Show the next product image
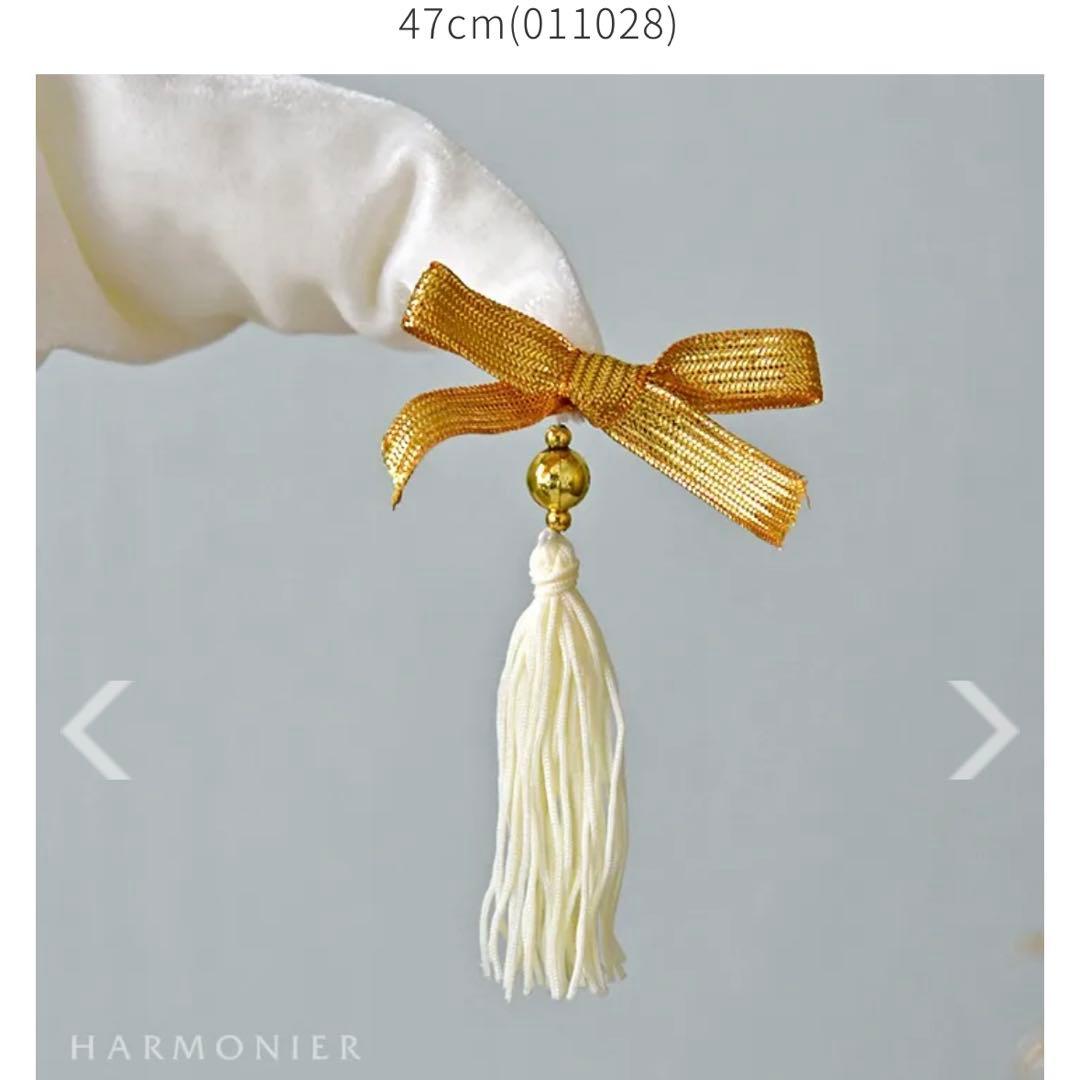The height and width of the screenshot is (1080, 1080). click(x=983, y=729)
